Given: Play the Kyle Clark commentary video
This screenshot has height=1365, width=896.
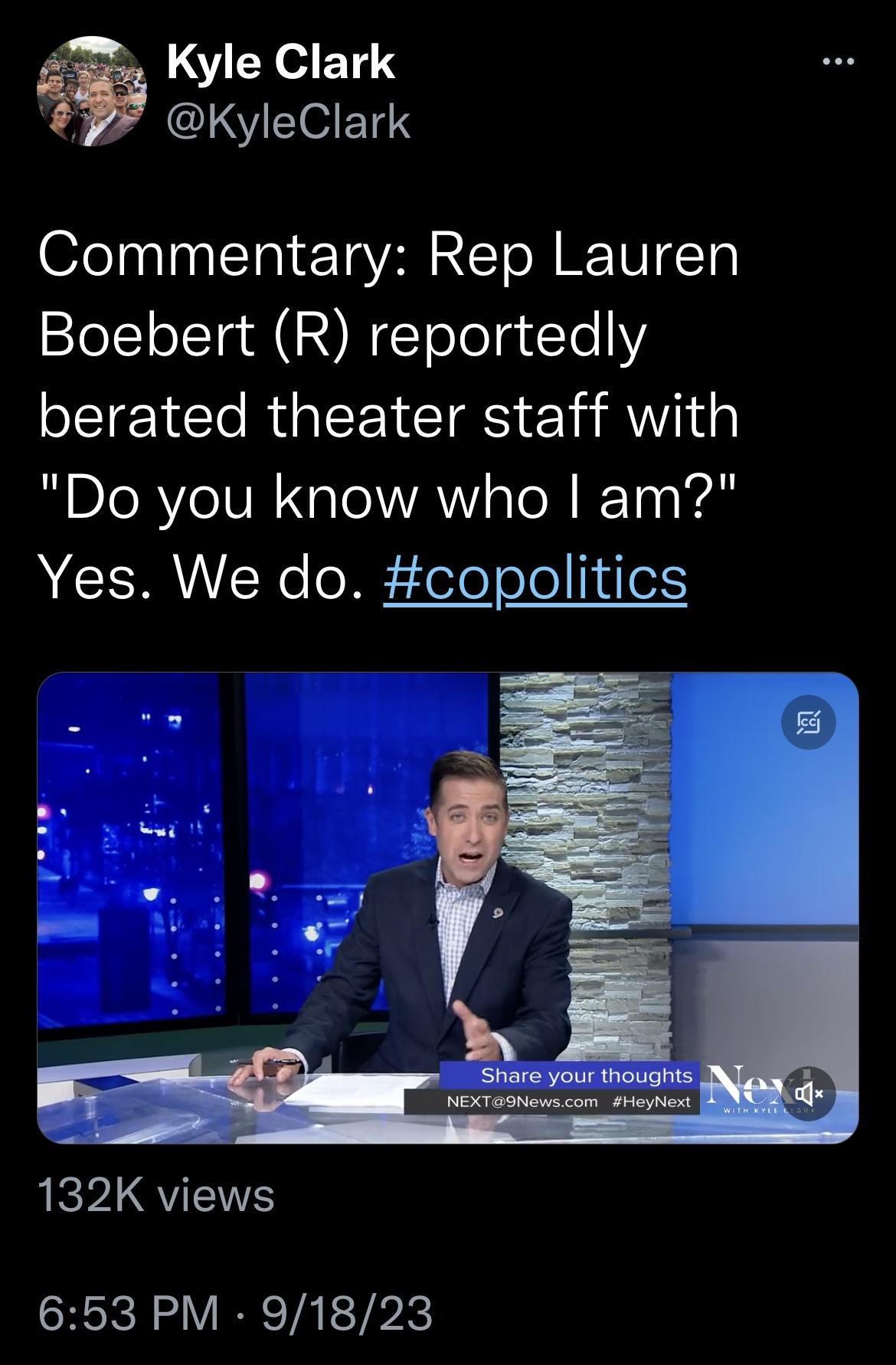Looking at the screenshot, I should point(447,908).
